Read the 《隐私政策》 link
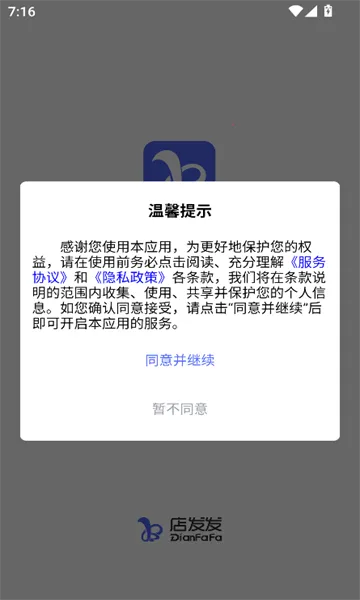 tap(130, 277)
